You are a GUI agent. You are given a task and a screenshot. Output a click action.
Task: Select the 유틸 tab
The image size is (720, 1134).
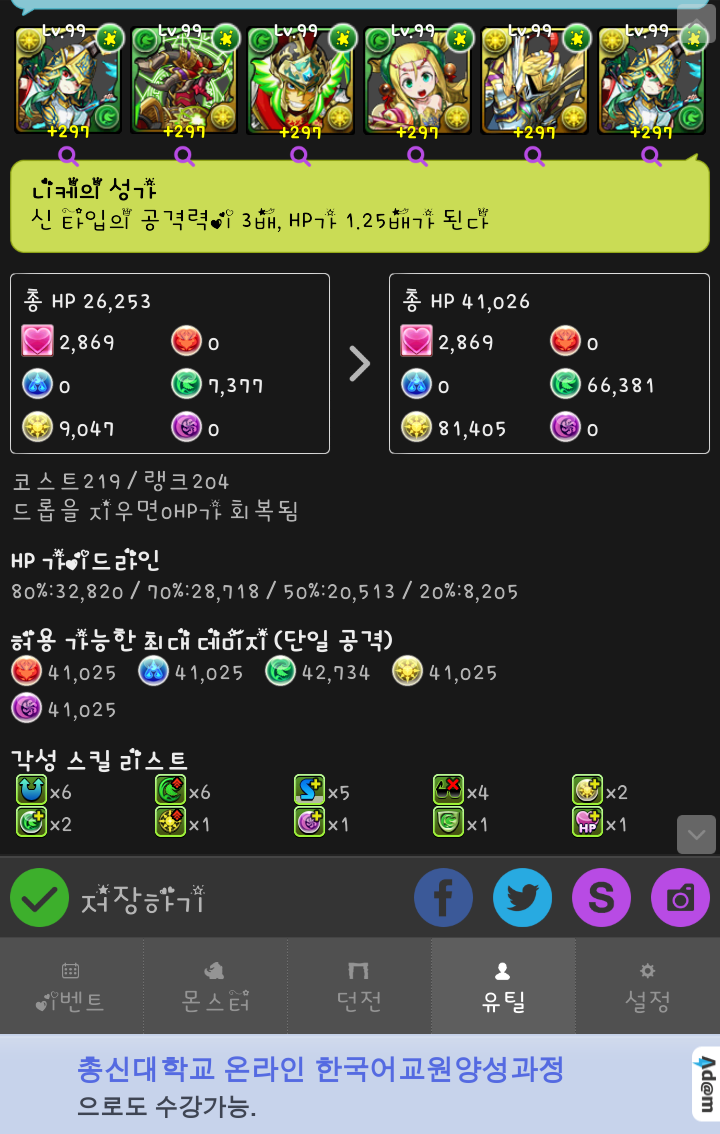point(503,986)
